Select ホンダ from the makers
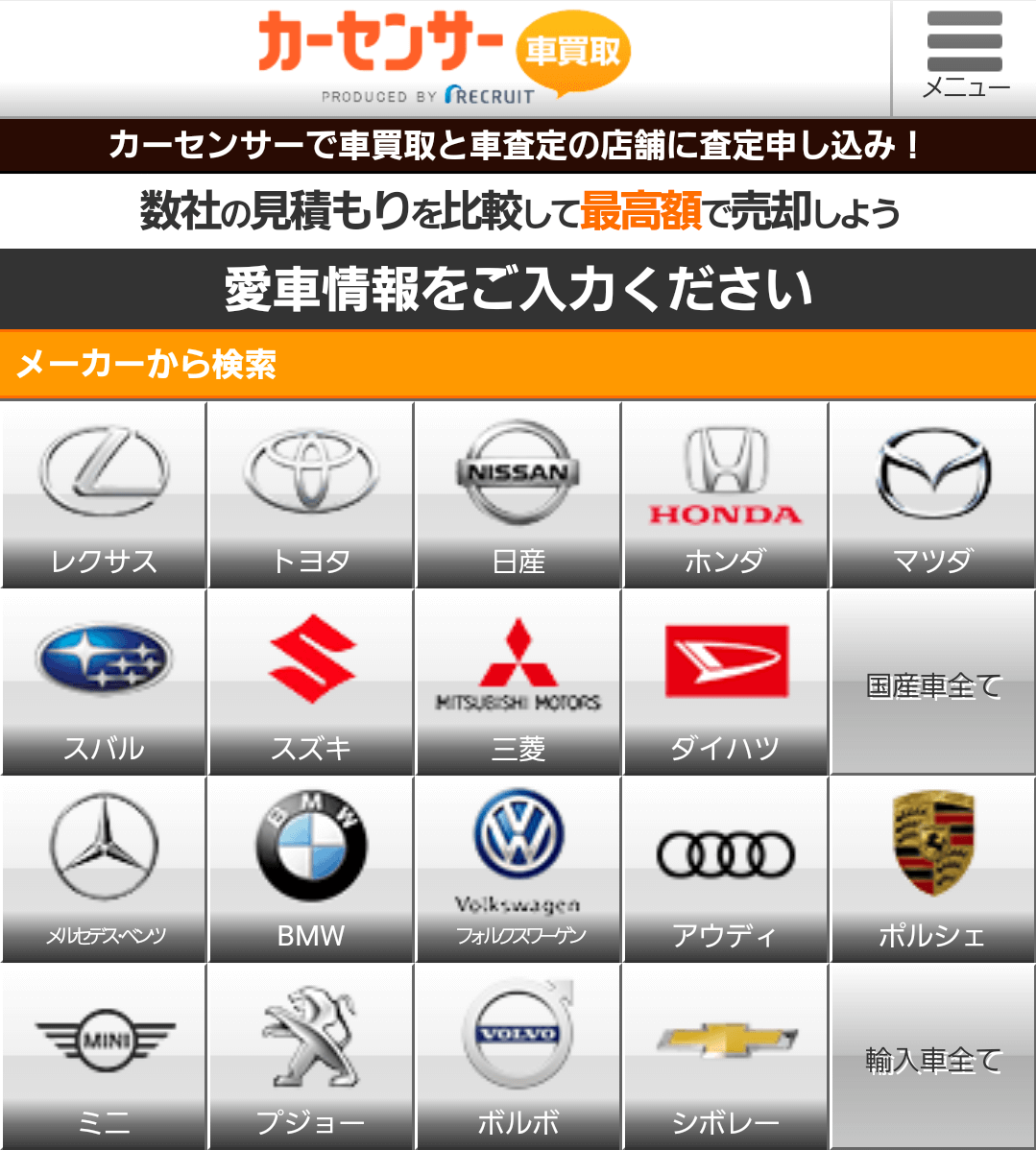 (x=725, y=495)
